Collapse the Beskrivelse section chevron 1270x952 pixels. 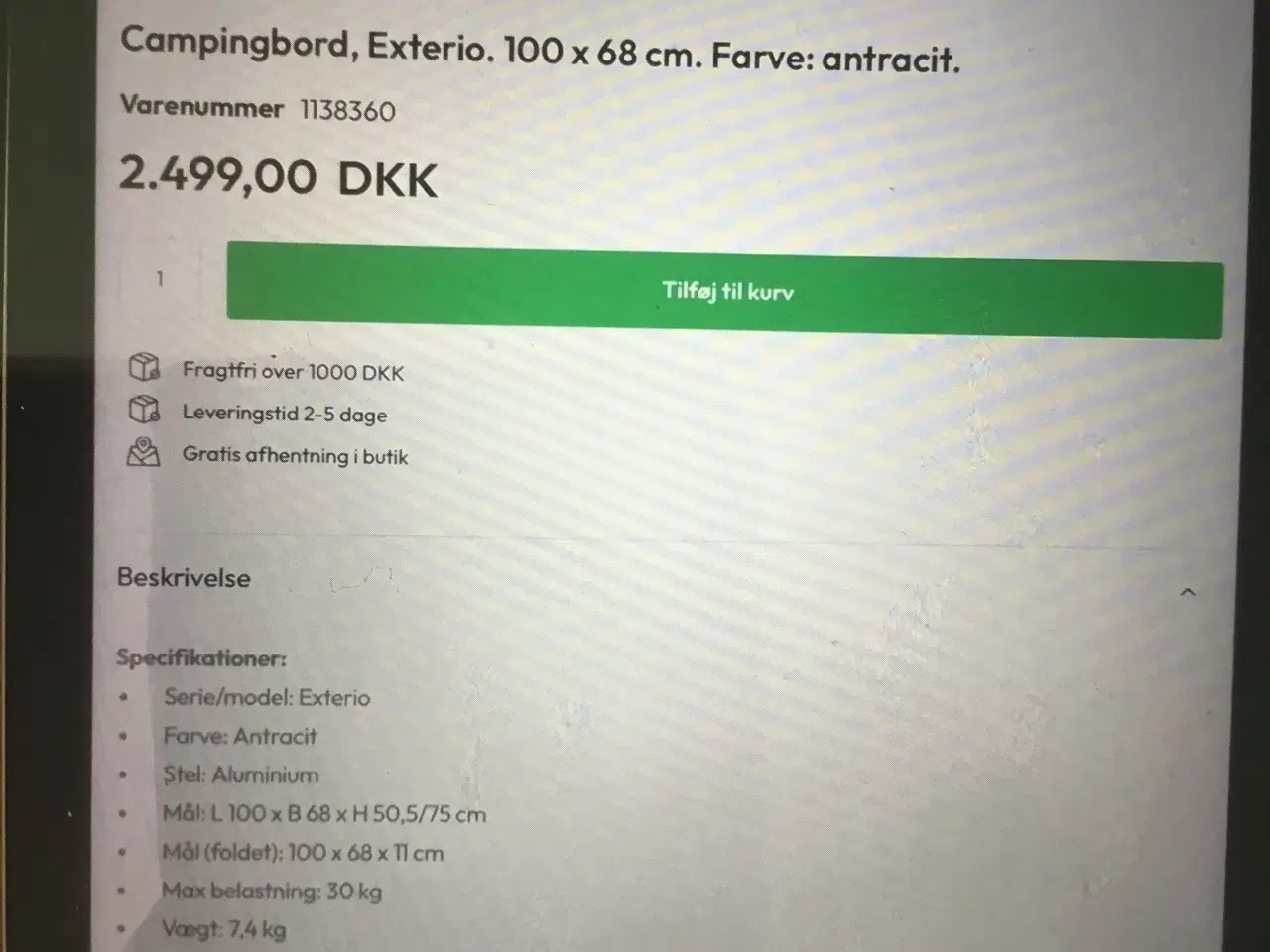[x=1187, y=592]
